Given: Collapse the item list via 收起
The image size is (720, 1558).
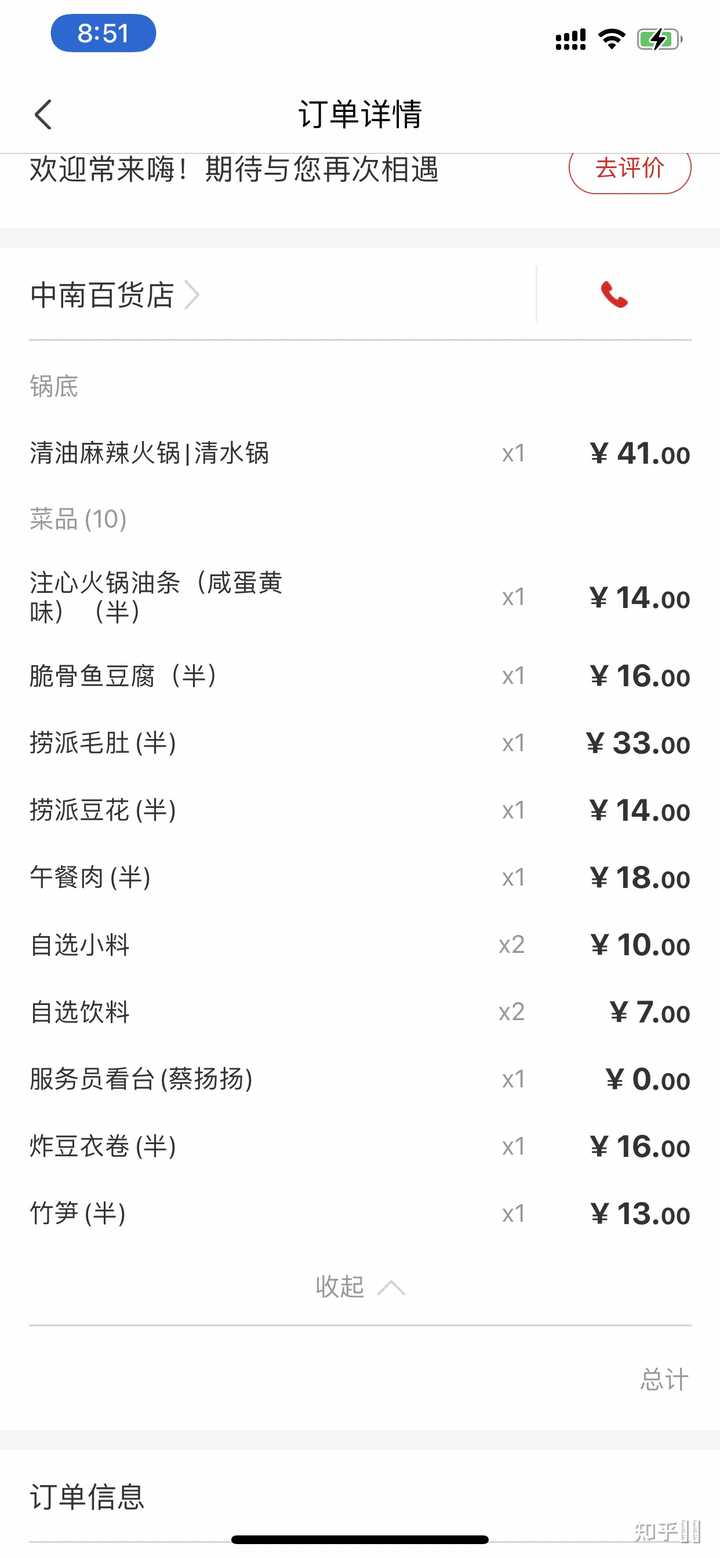Looking at the screenshot, I should pyautogui.click(x=340, y=1287).
